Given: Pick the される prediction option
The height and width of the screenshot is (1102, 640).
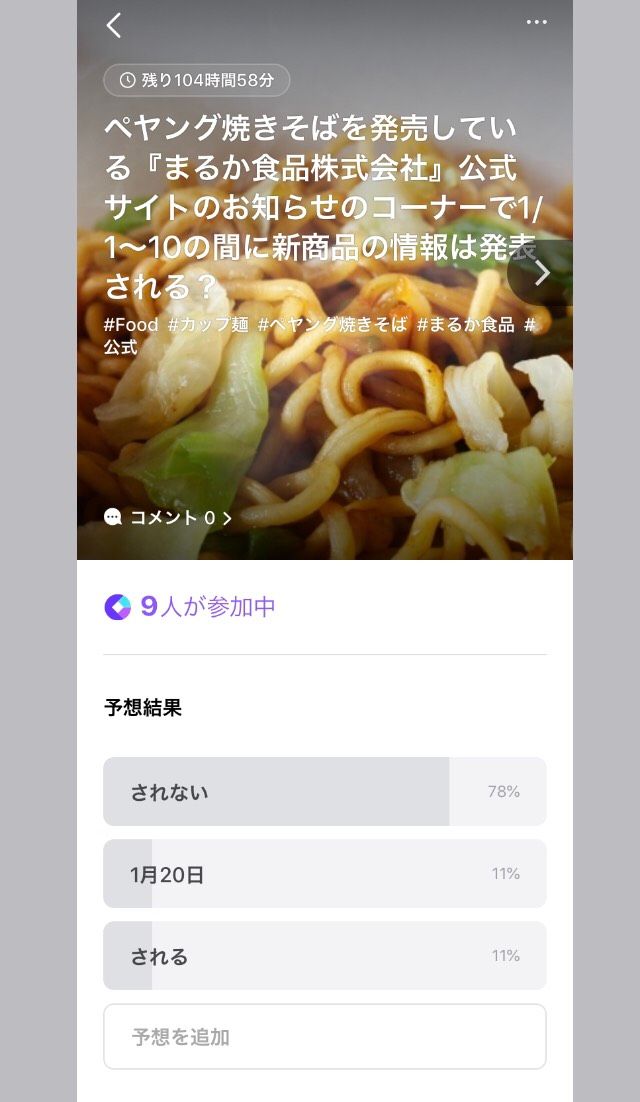Looking at the screenshot, I should click(x=324, y=956).
